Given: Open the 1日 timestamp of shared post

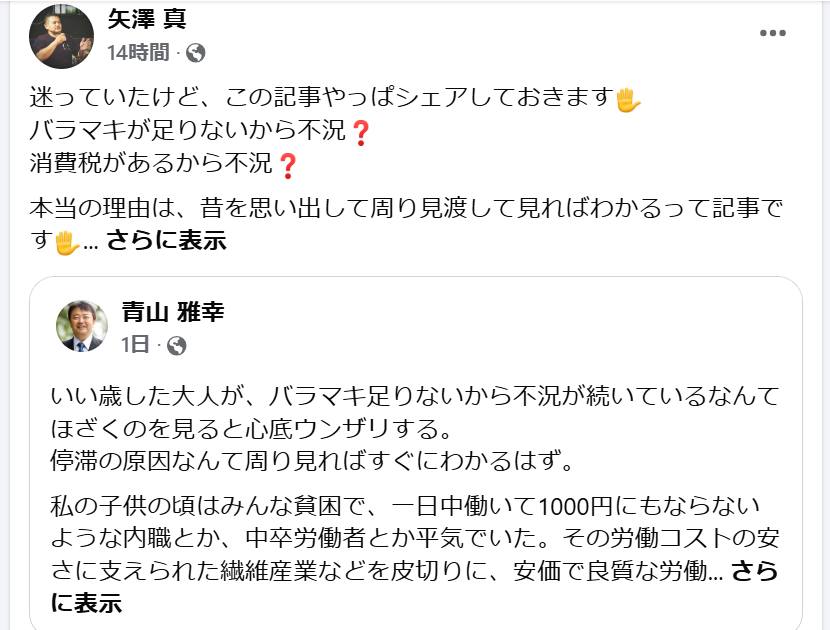Looking at the screenshot, I should tap(134, 345).
